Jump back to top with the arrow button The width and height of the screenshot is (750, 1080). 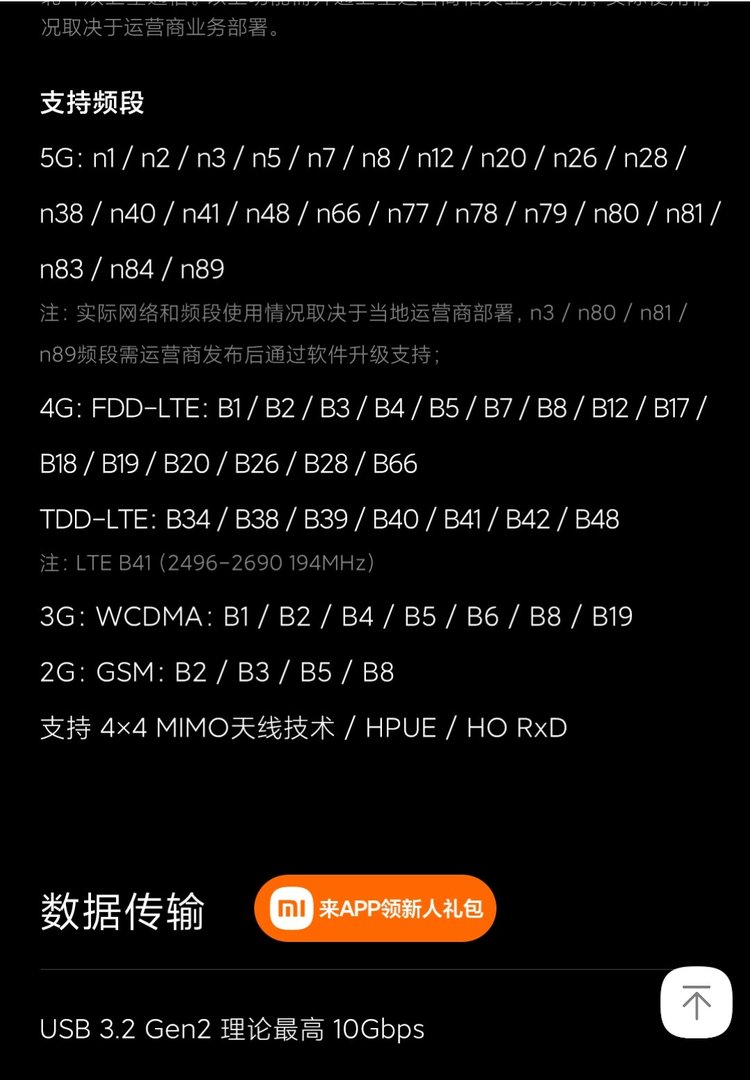pos(696,1002)
